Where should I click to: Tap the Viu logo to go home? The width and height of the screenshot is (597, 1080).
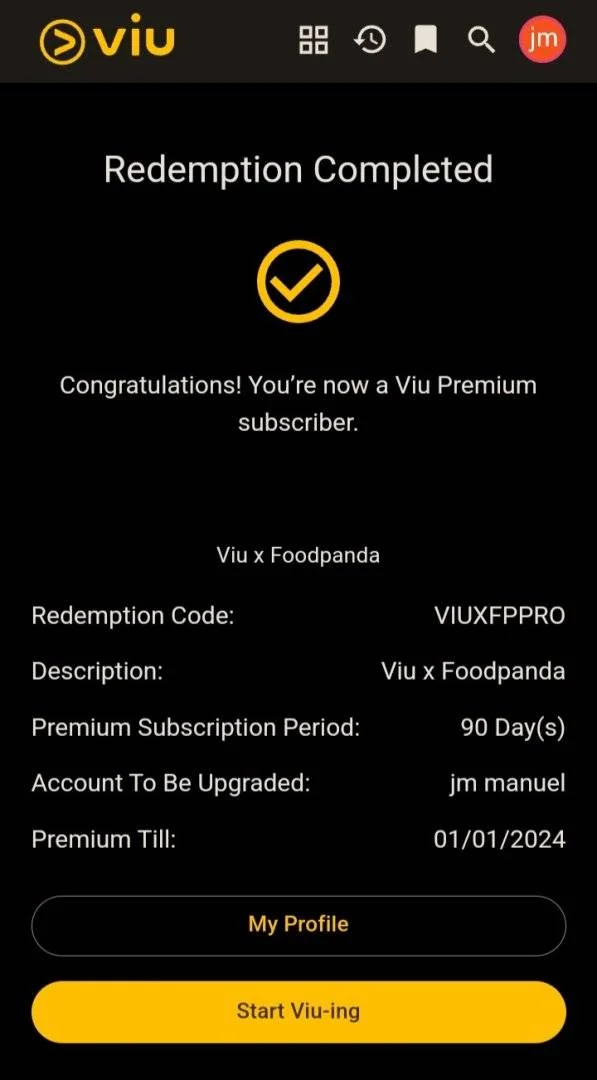pos(107,39)
